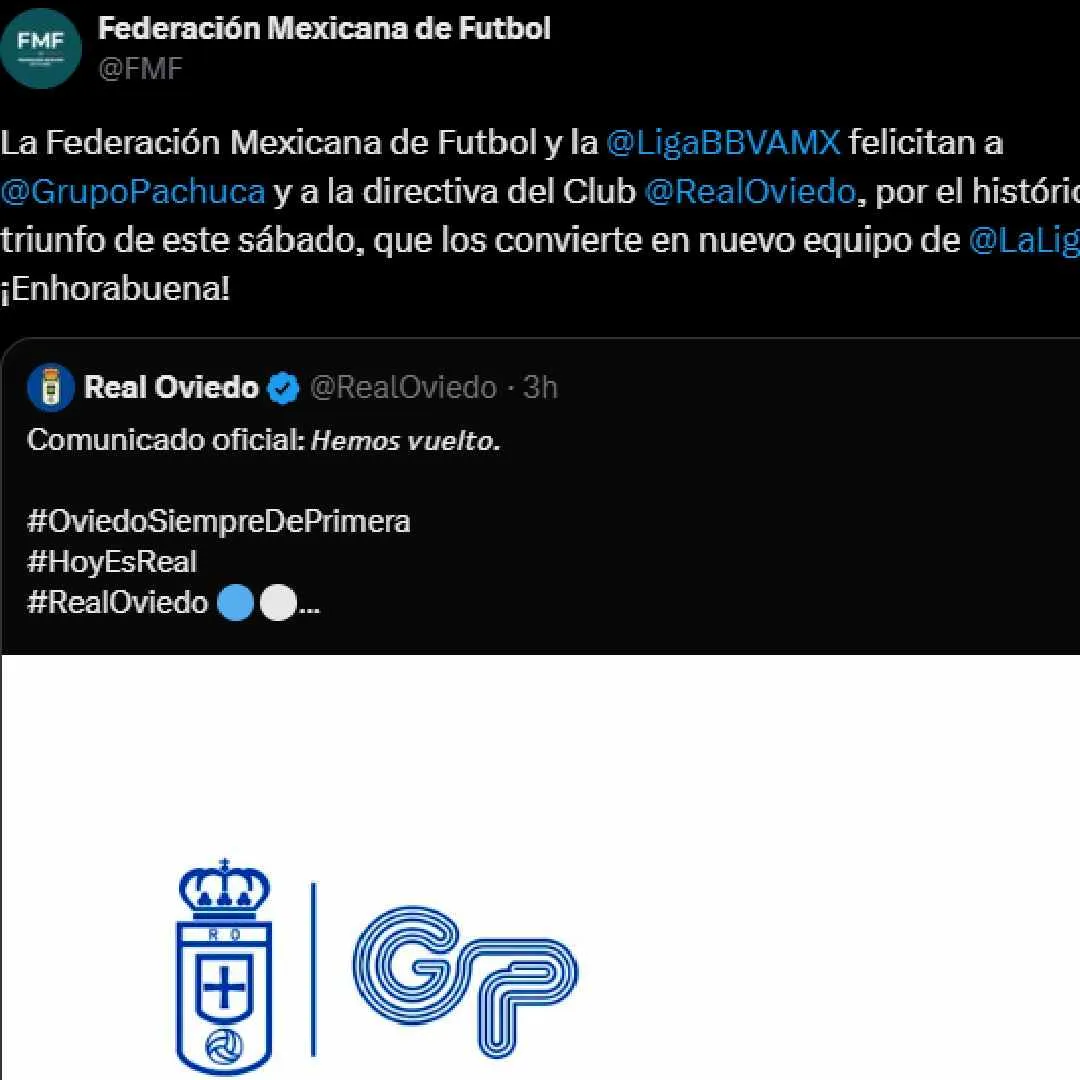Viewport: 1080px width, 1080px height.
Task: Tap the #OviedoSiempreDePrimera hashtag
Action: 218,521
